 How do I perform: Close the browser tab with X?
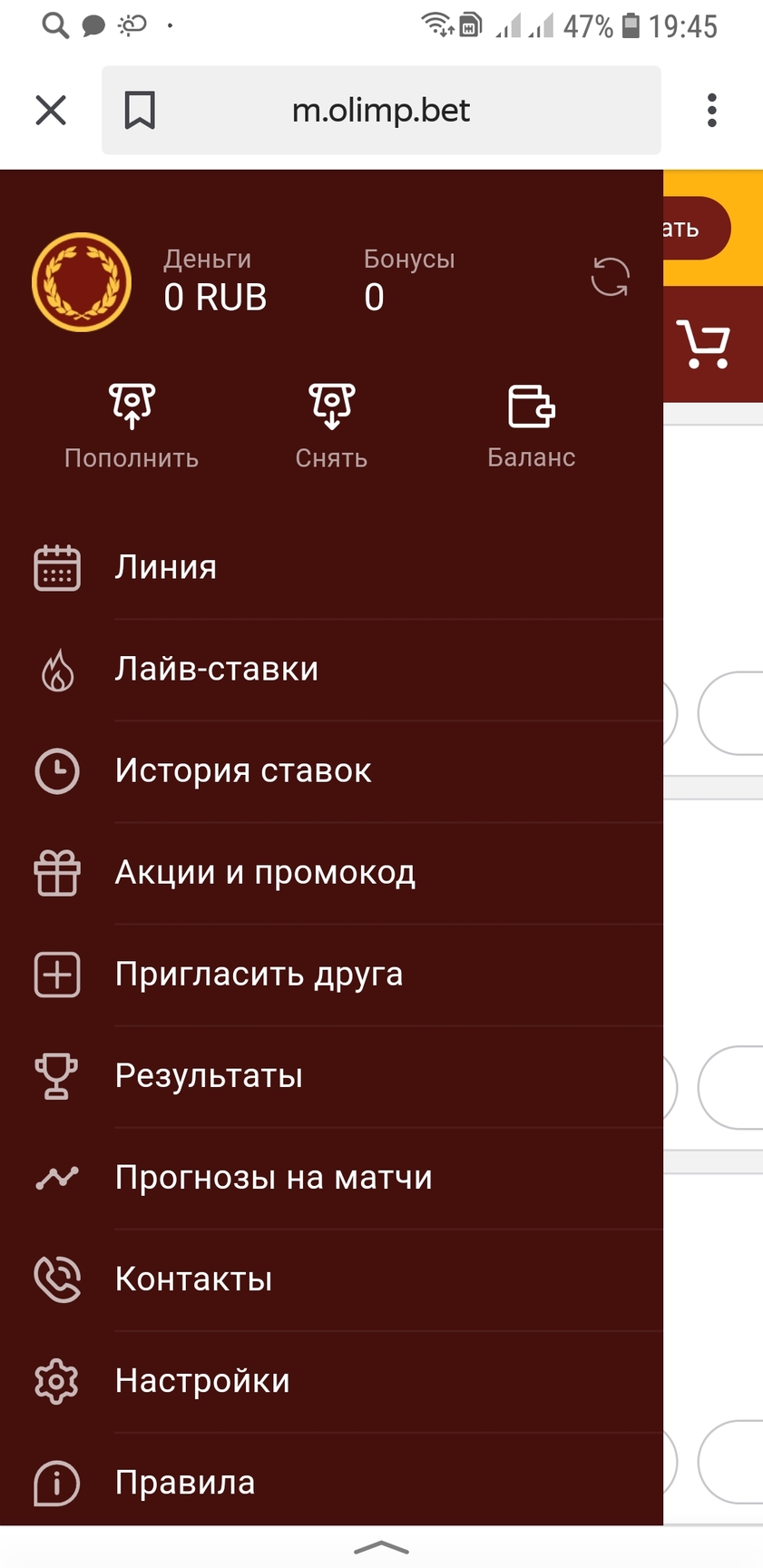(x=51, y=111)
